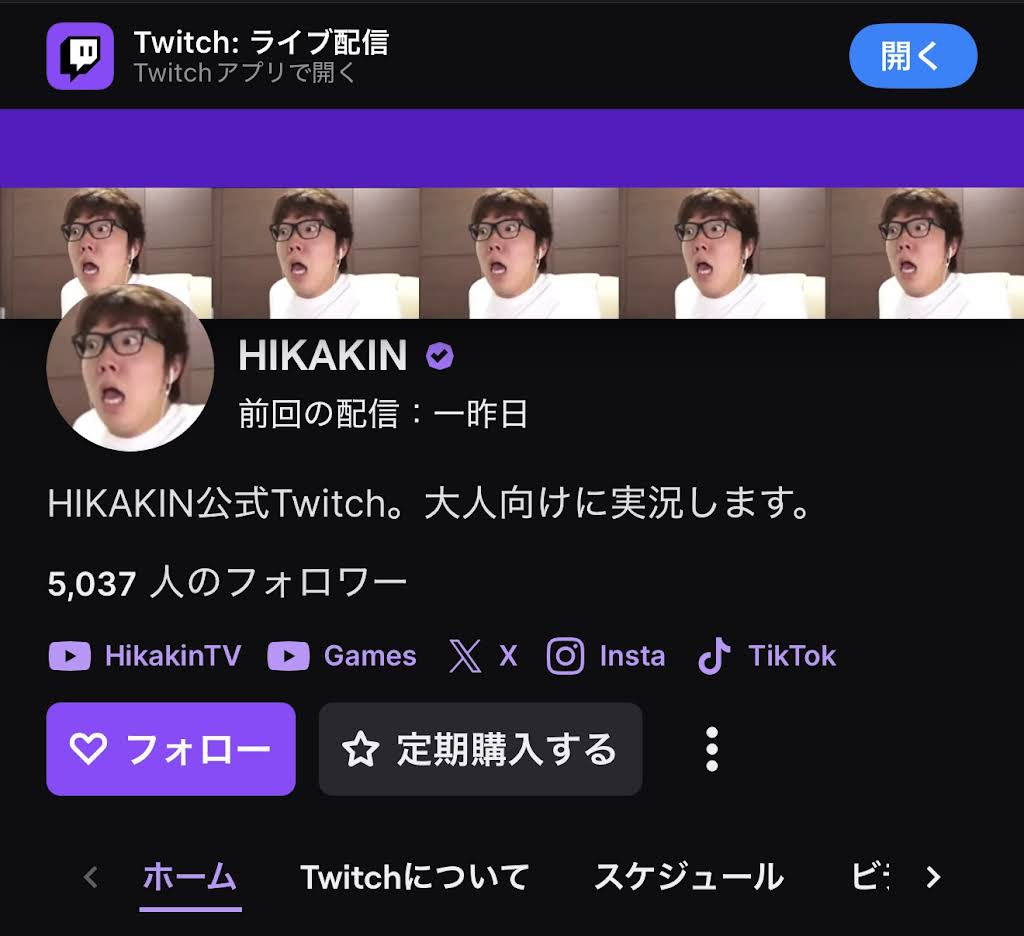
Task: Tap the 開く button to open Twitch app
Action: pyautogui.click(x=912, y=56)
